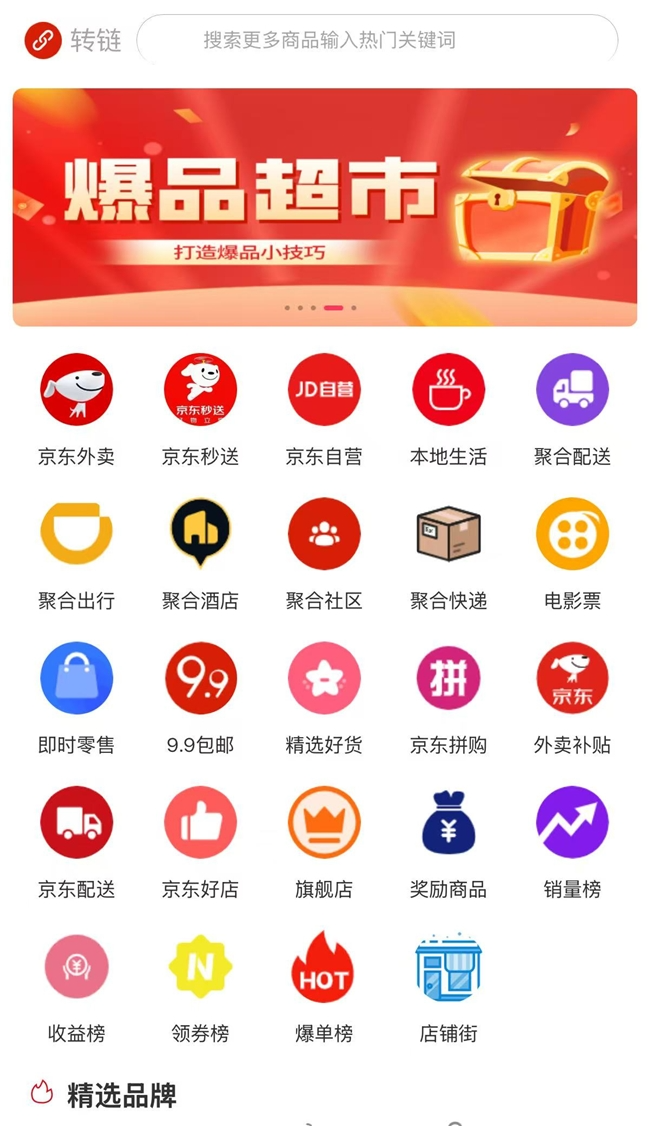Viewport: 650px width, 1126px height.
Task: Open 聚合配送
Action: point(572,390)
